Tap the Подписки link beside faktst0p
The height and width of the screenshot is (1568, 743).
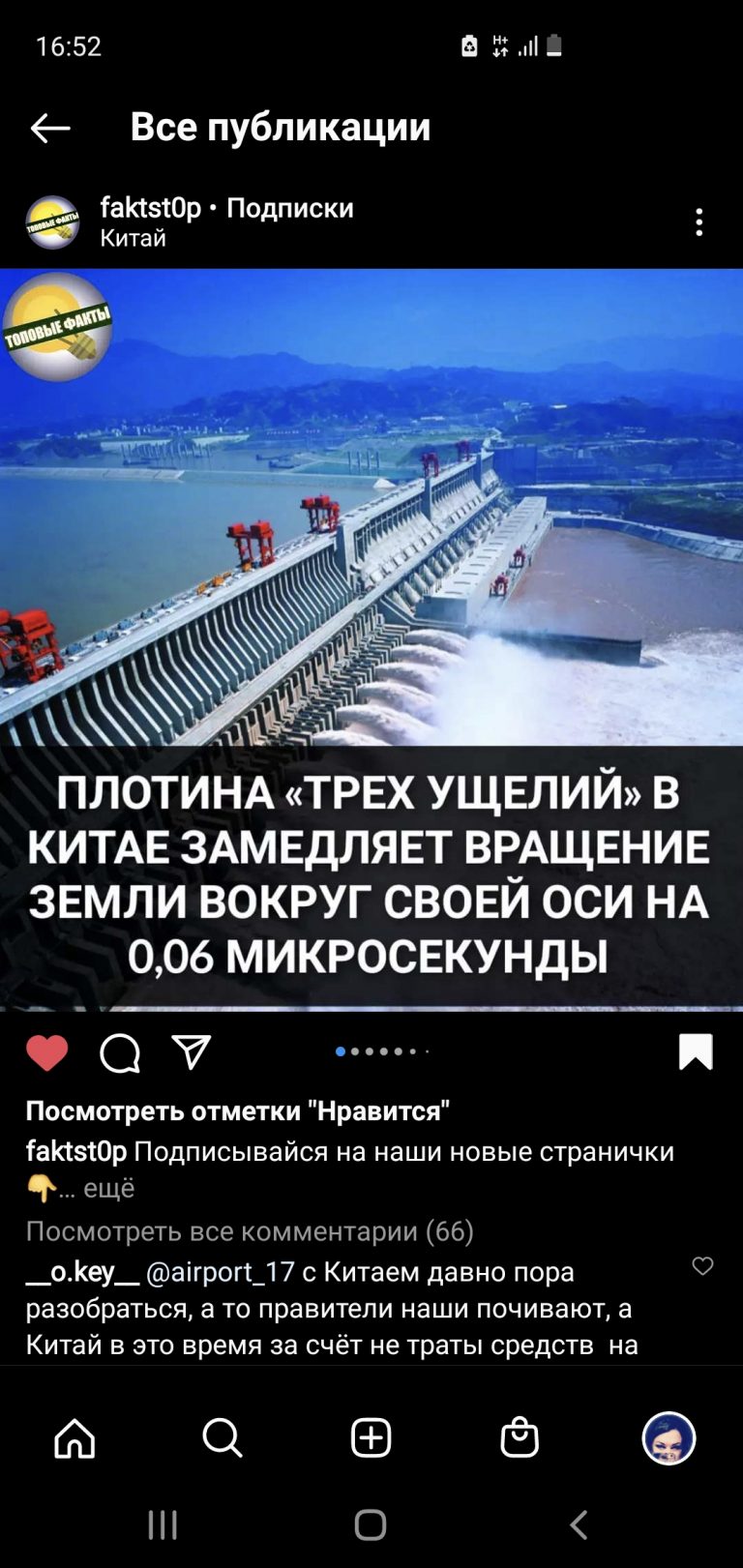290,208
